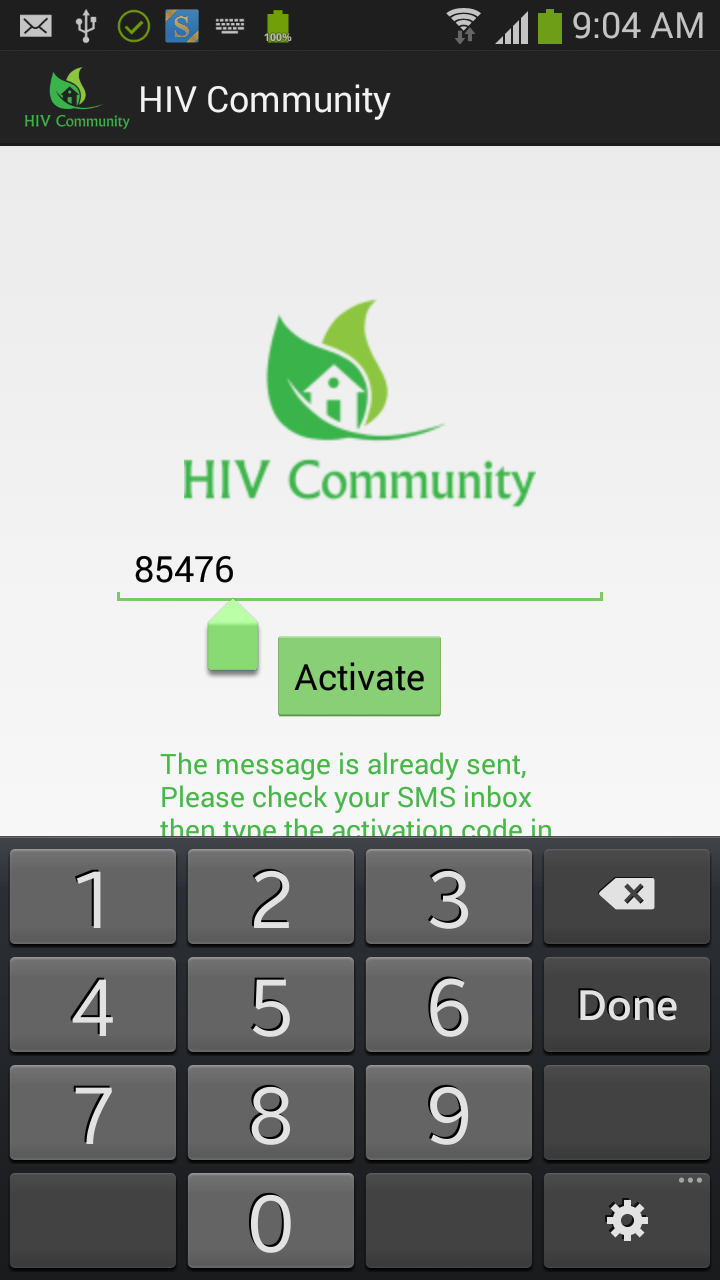Image resolution: width=720 pixels, height=1280 pixels.
Task: Hit the backspace key on the keypad
Action: 627,896
